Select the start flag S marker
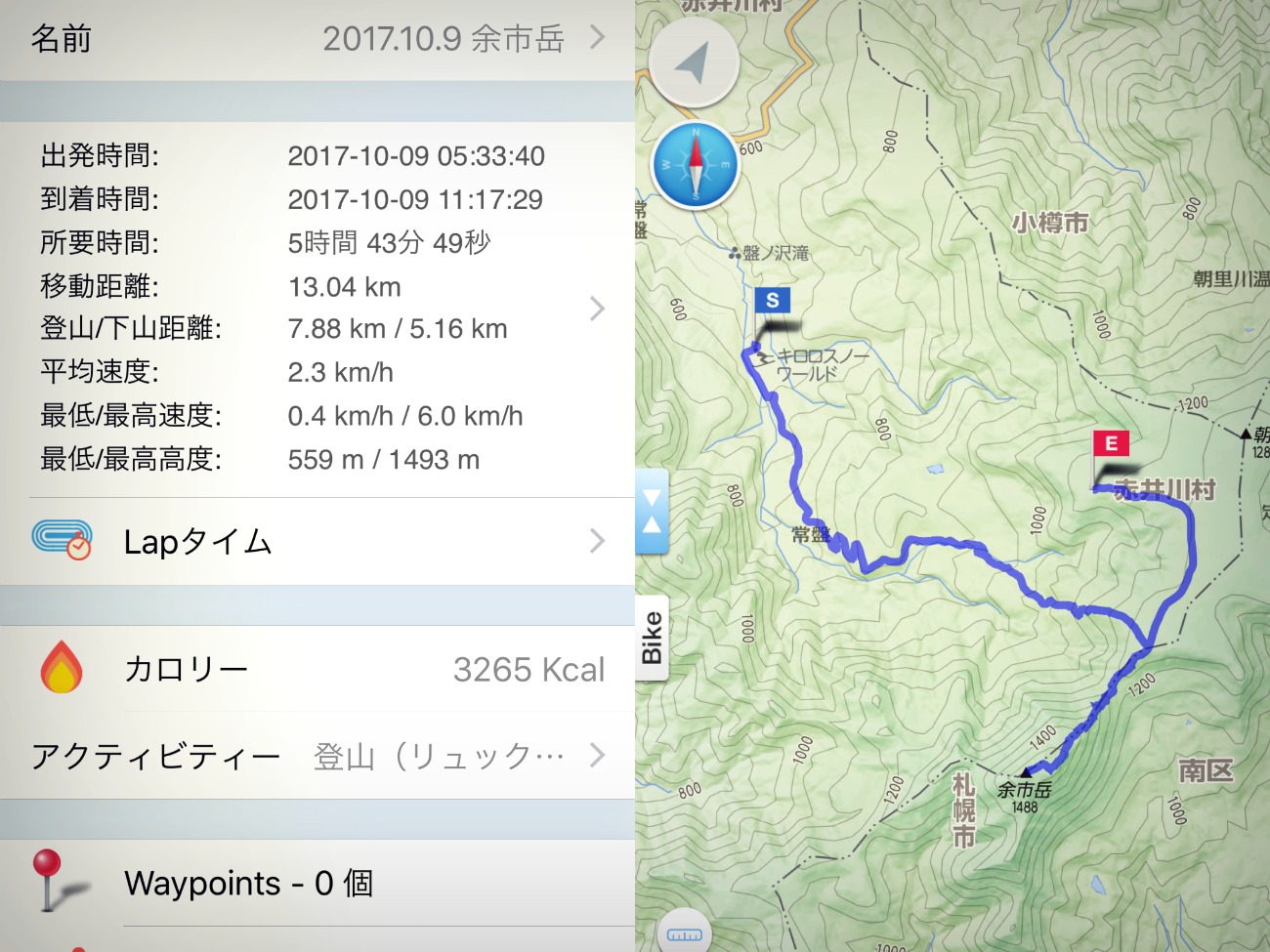Screen dimensions: 1270x952 [x=772, y=301]
